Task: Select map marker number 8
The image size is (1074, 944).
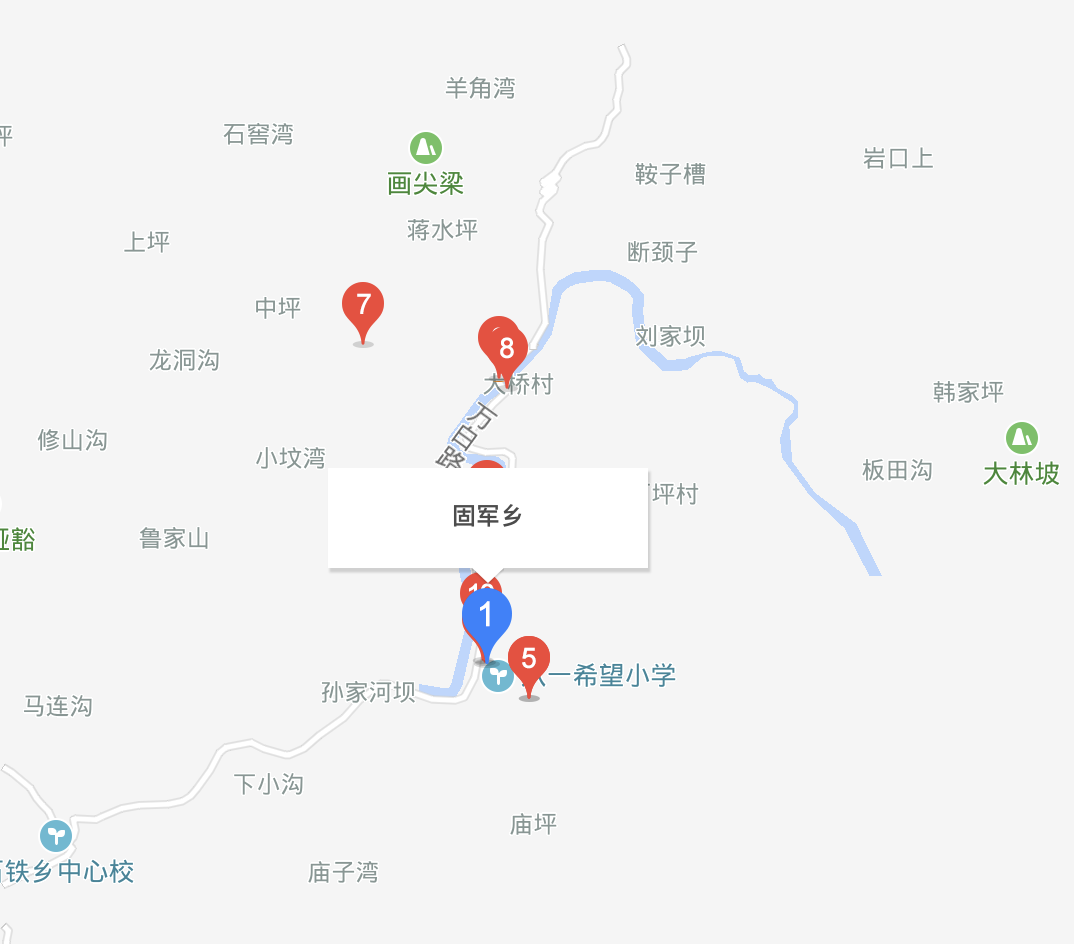Action: (x=507, y=348)
